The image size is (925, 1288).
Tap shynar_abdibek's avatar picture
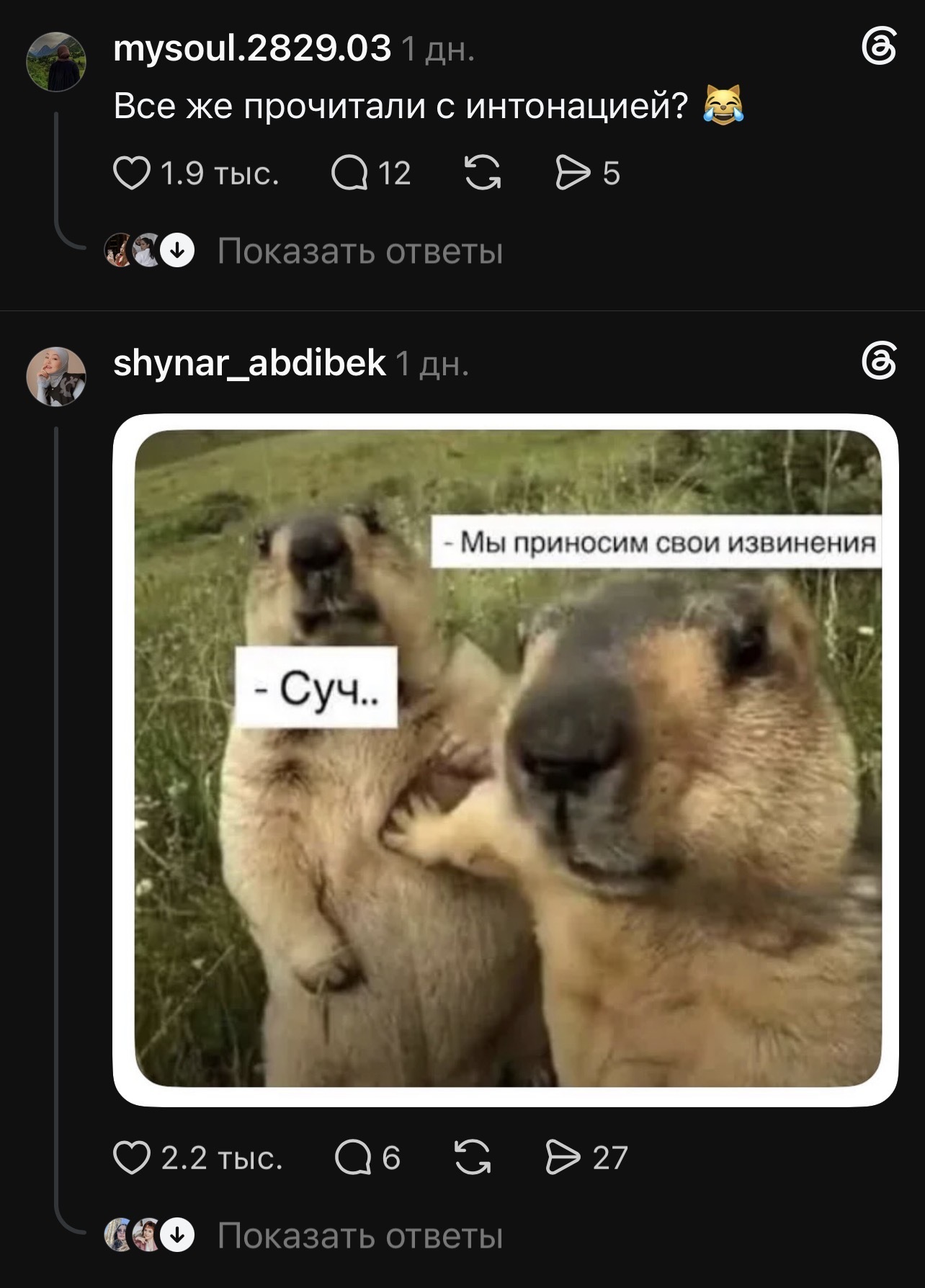click(x=56, y=377)
